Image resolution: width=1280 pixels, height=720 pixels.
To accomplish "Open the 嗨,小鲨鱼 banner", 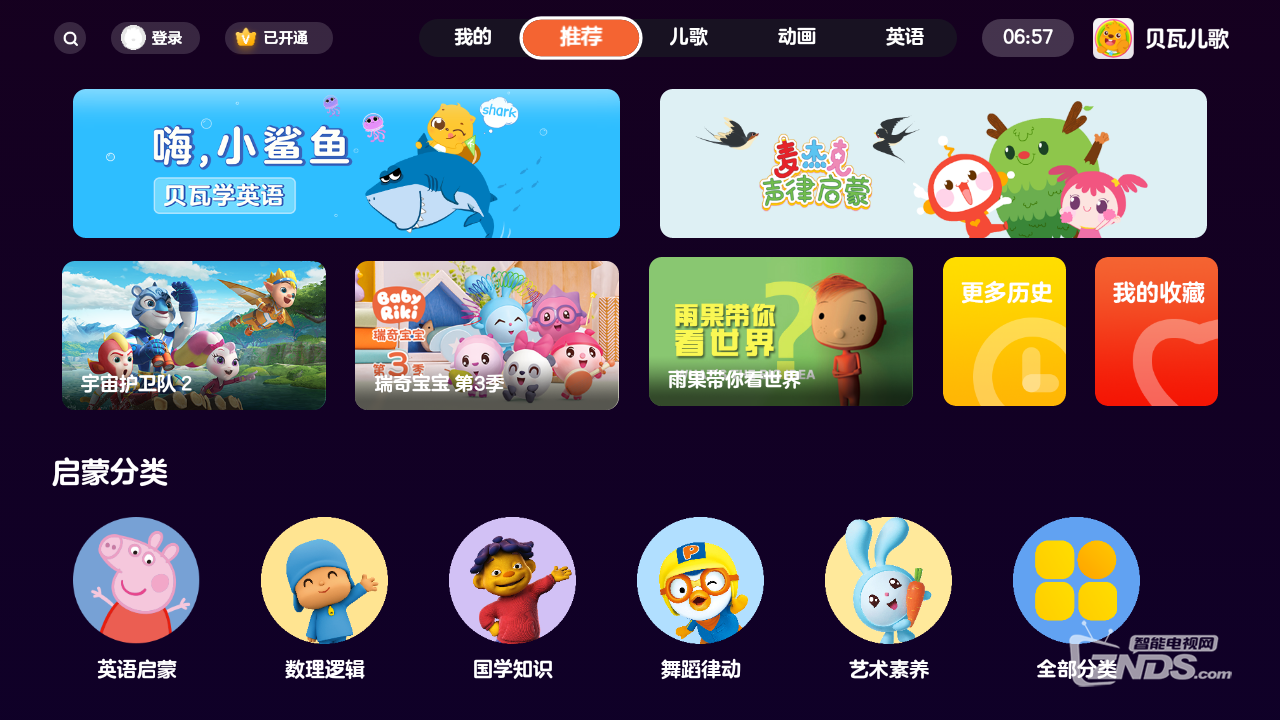I will (x=346, y=163).
